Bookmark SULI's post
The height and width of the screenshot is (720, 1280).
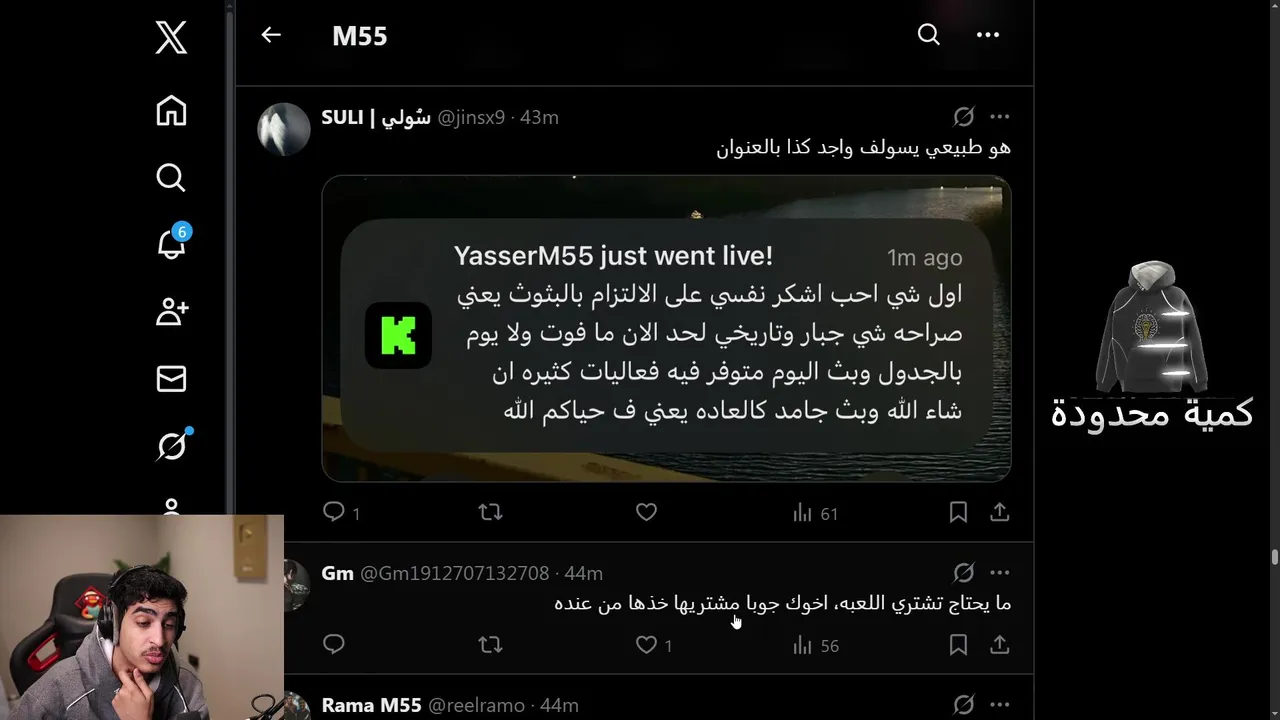[x=958, y=512]
